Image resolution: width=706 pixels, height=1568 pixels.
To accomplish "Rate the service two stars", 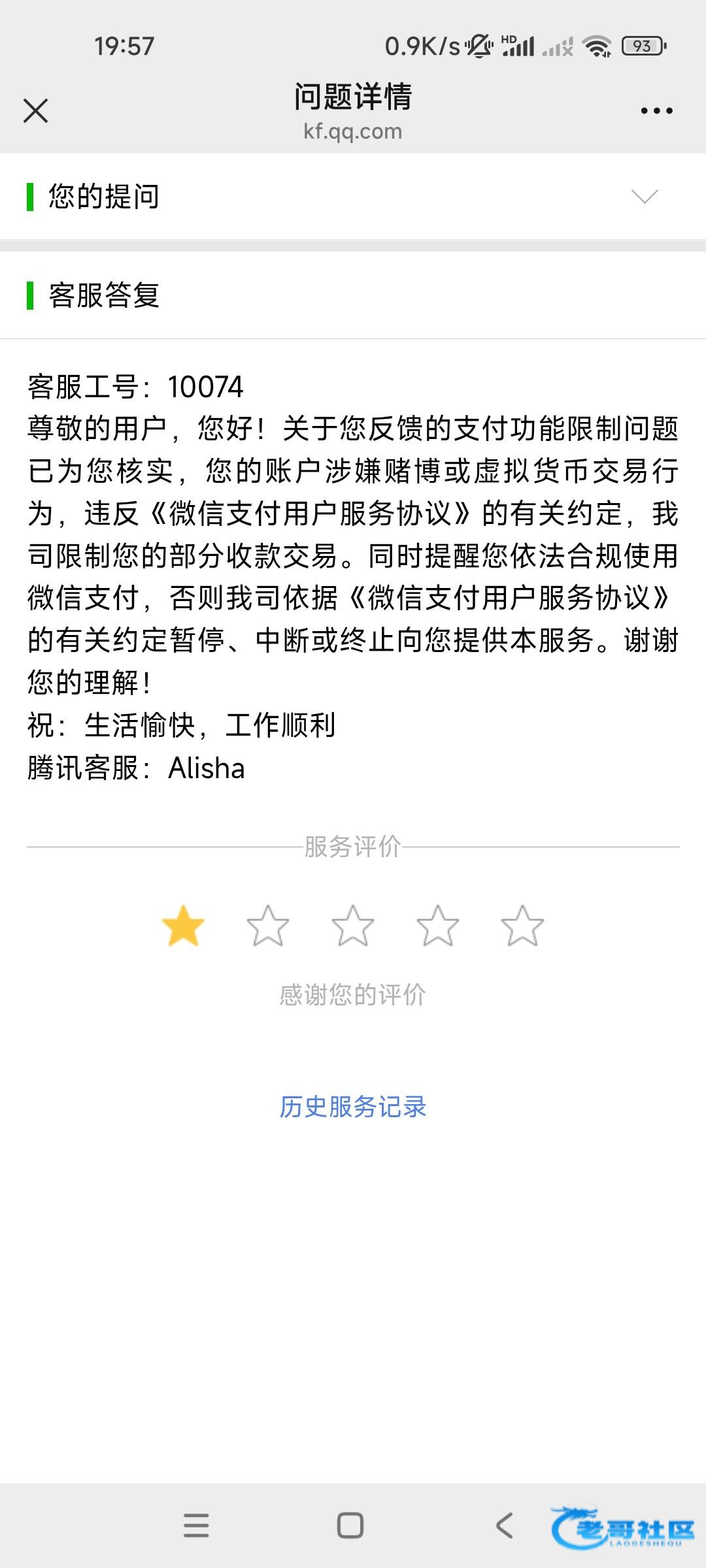I will pos(268,926).
